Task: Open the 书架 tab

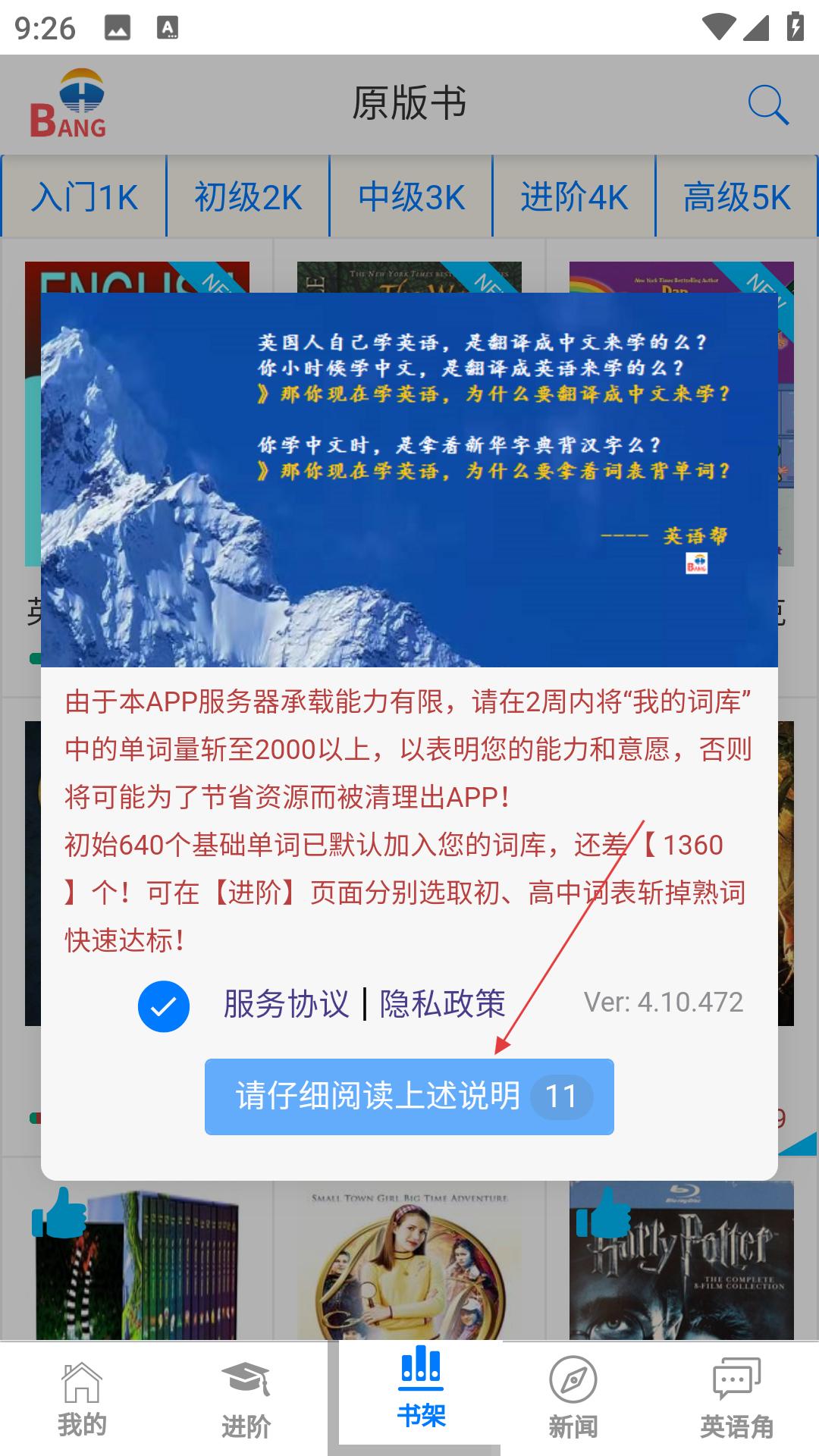Action: click(x=421, y=1394)
